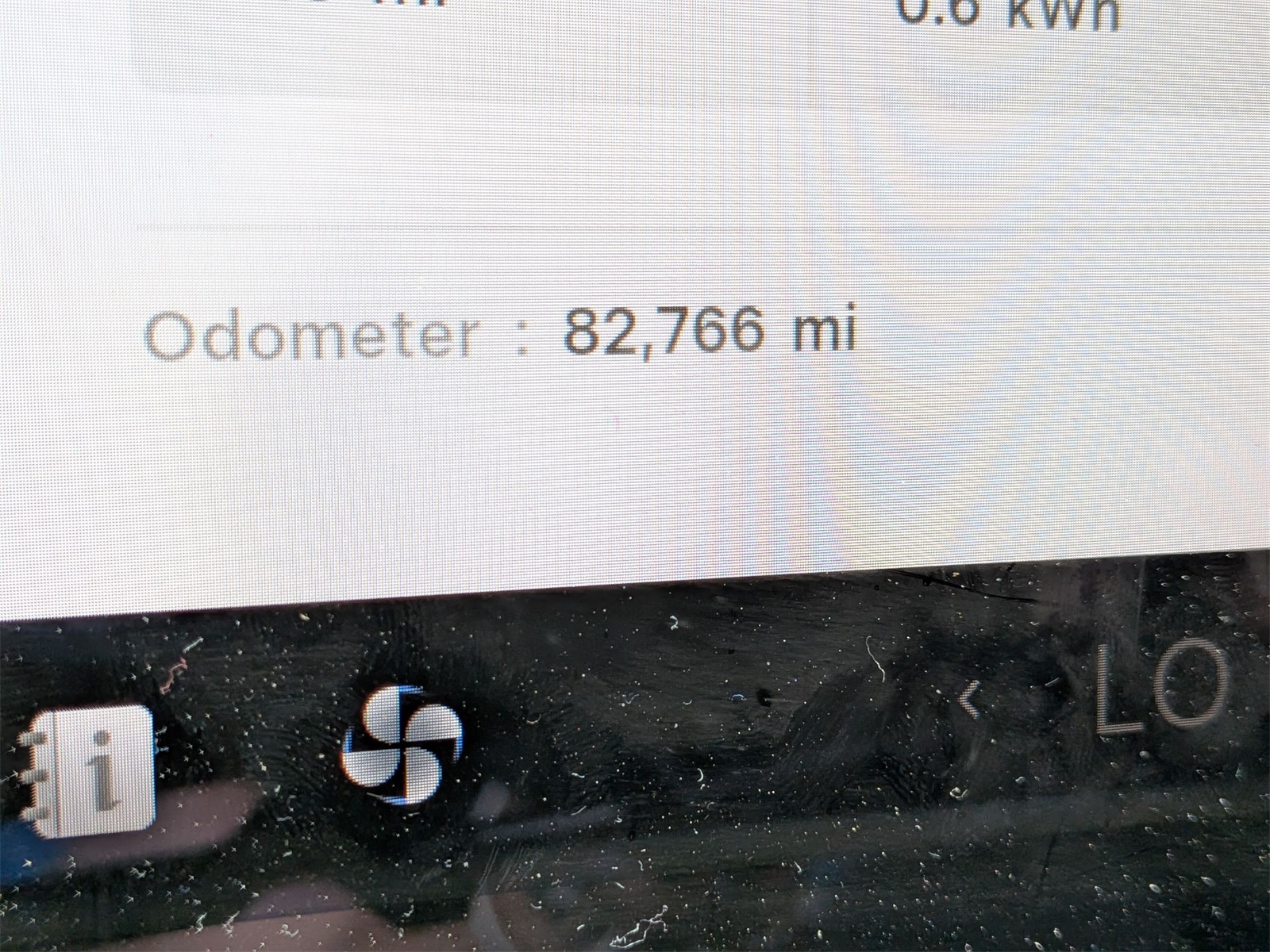Lower temperature with the left chevron

(x=967, y=699)
